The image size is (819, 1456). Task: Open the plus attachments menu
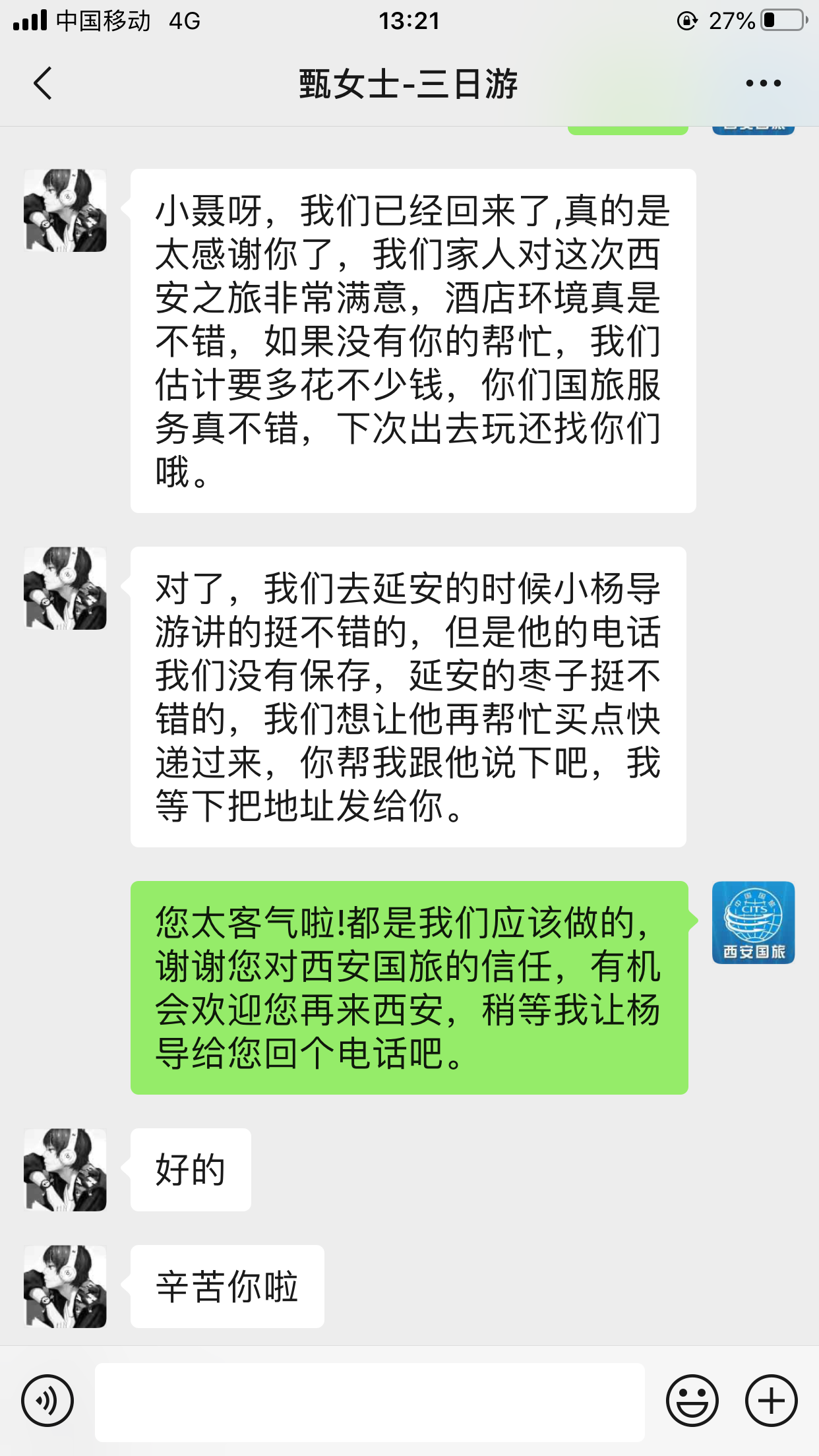pyautogui.click(x=771, y=1401)
